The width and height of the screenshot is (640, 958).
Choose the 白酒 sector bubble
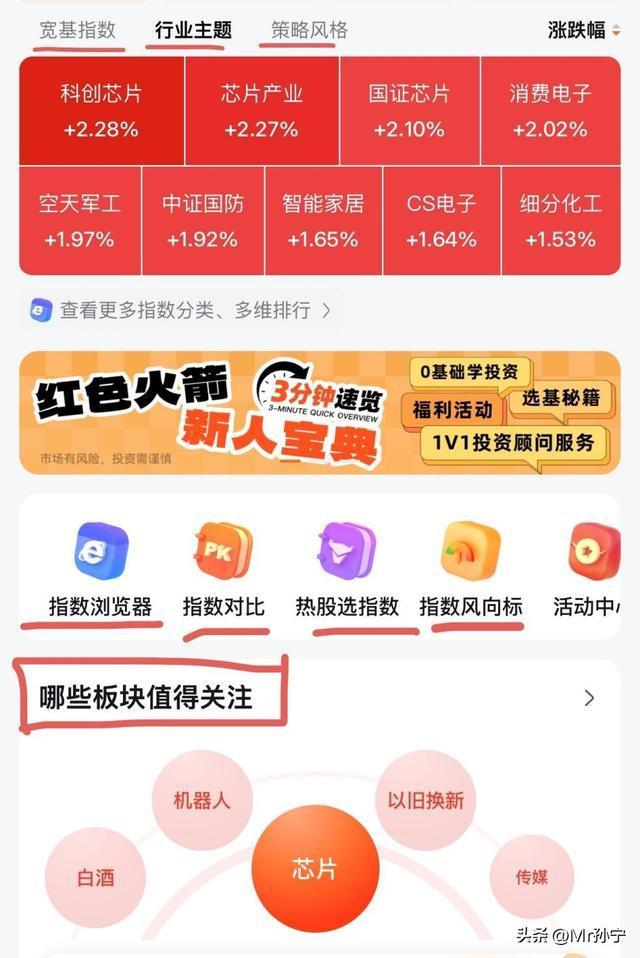pos(95,878)
